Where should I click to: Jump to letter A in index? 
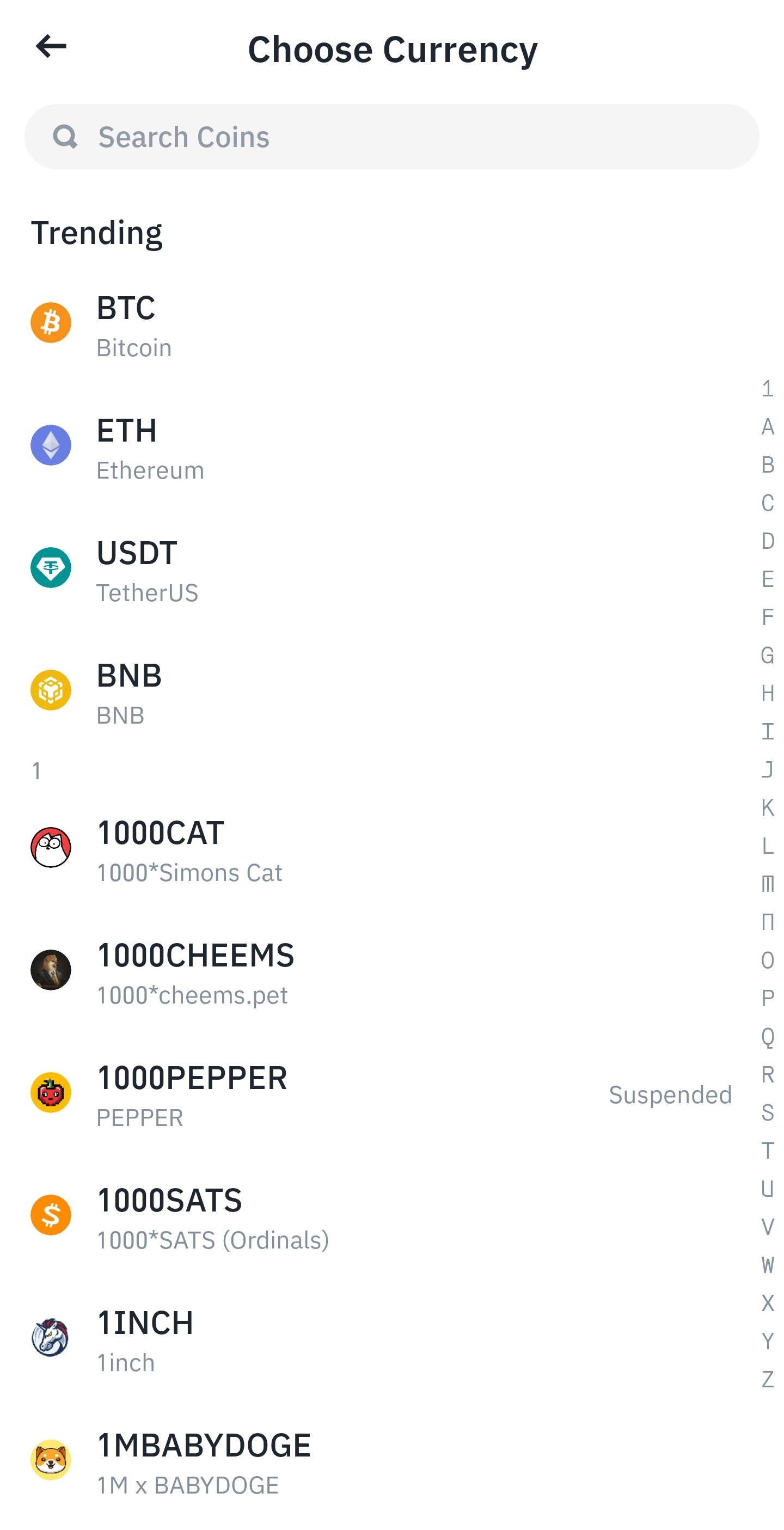click(767, 427)
